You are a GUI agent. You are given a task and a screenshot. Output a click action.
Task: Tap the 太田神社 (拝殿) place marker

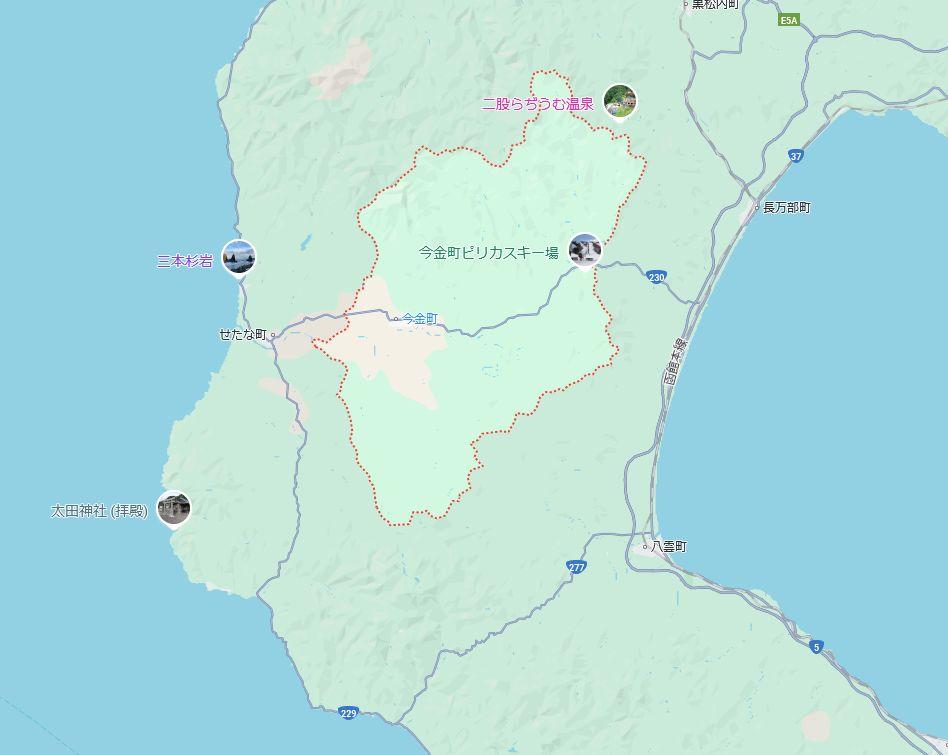[174, 508]
